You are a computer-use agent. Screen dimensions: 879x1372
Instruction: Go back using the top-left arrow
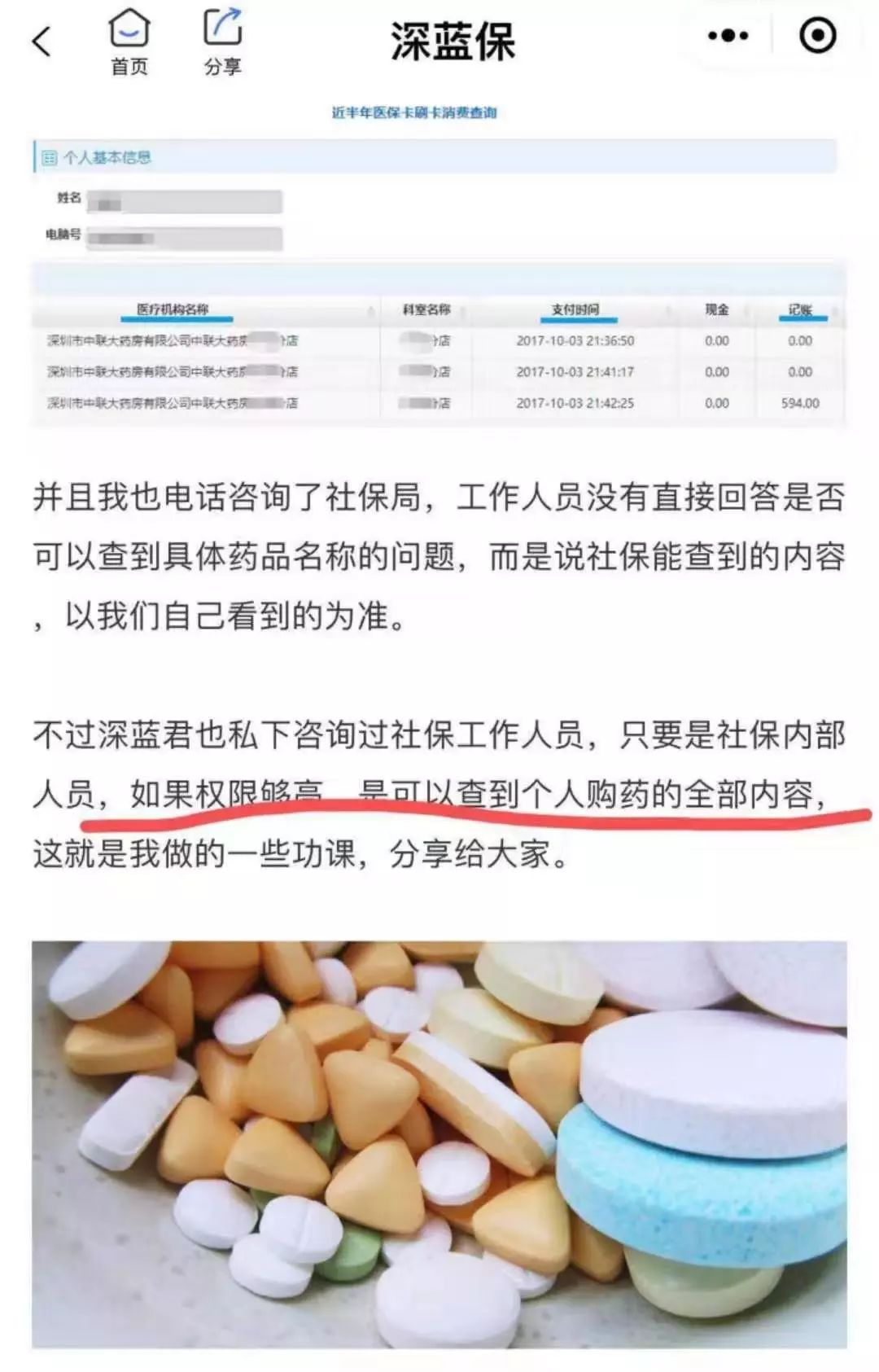click(42, 42)
